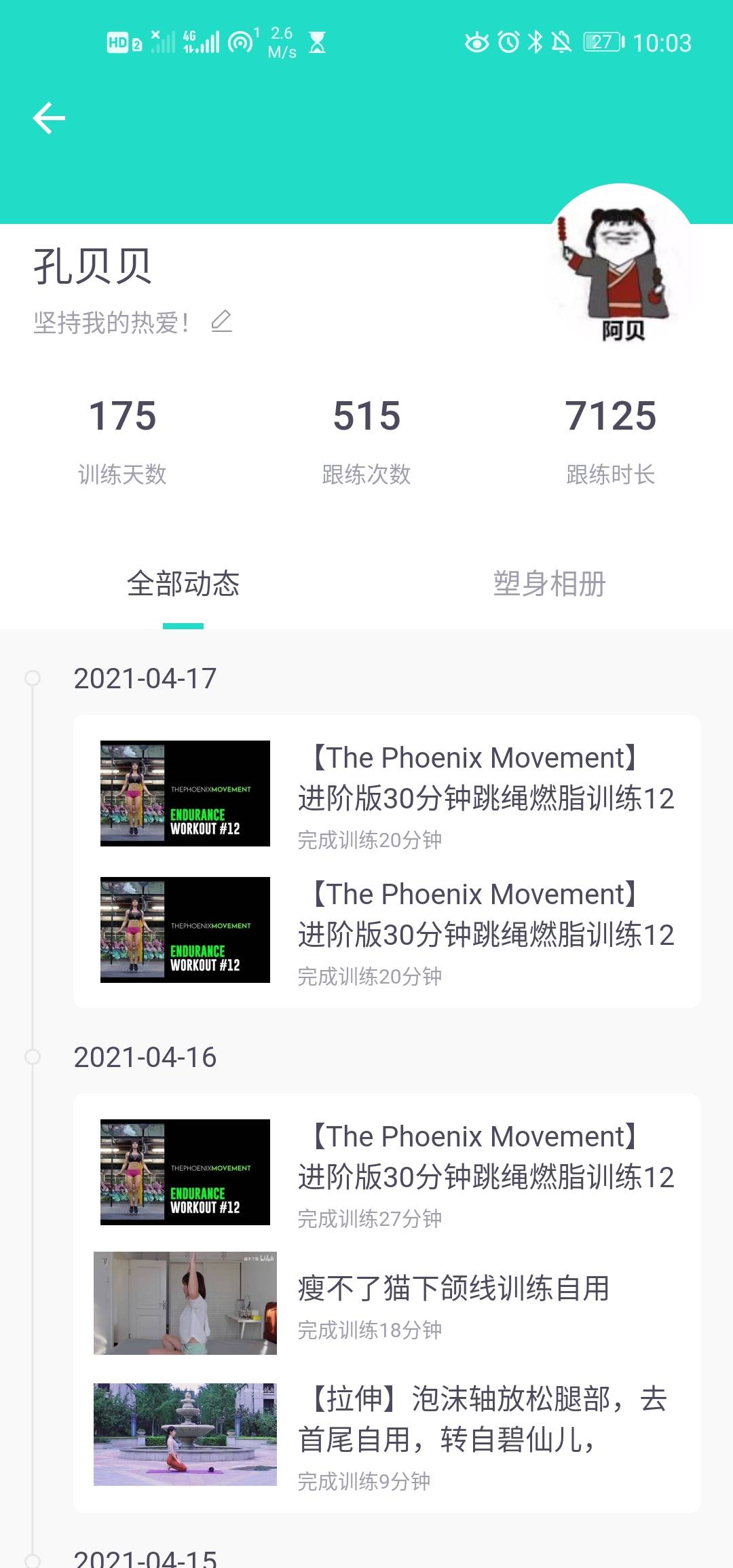Switch to the 全部动态 tab
The height and width of the screenshot is (1568, 733).
[x=183, y=584]
